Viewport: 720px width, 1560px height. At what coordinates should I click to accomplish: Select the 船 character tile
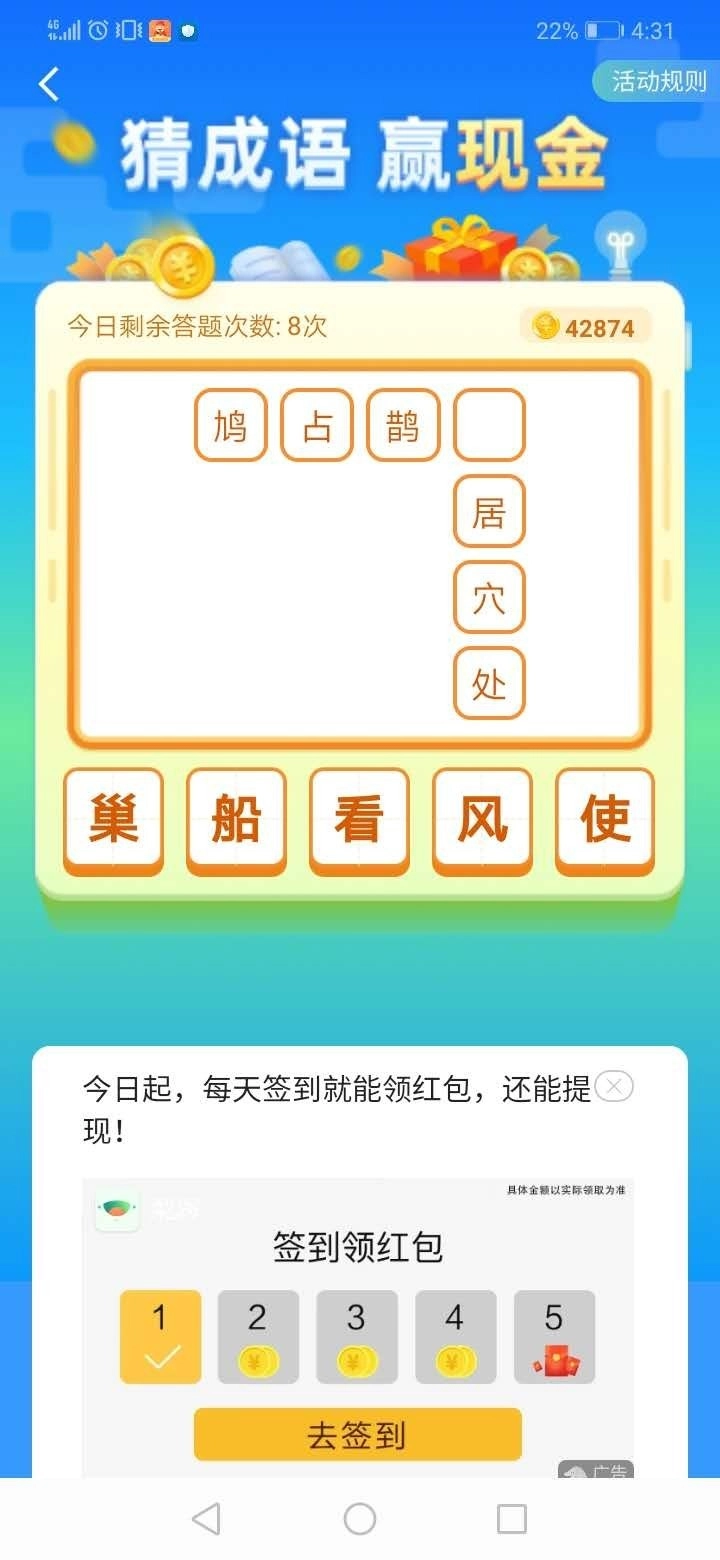[236, 819]
